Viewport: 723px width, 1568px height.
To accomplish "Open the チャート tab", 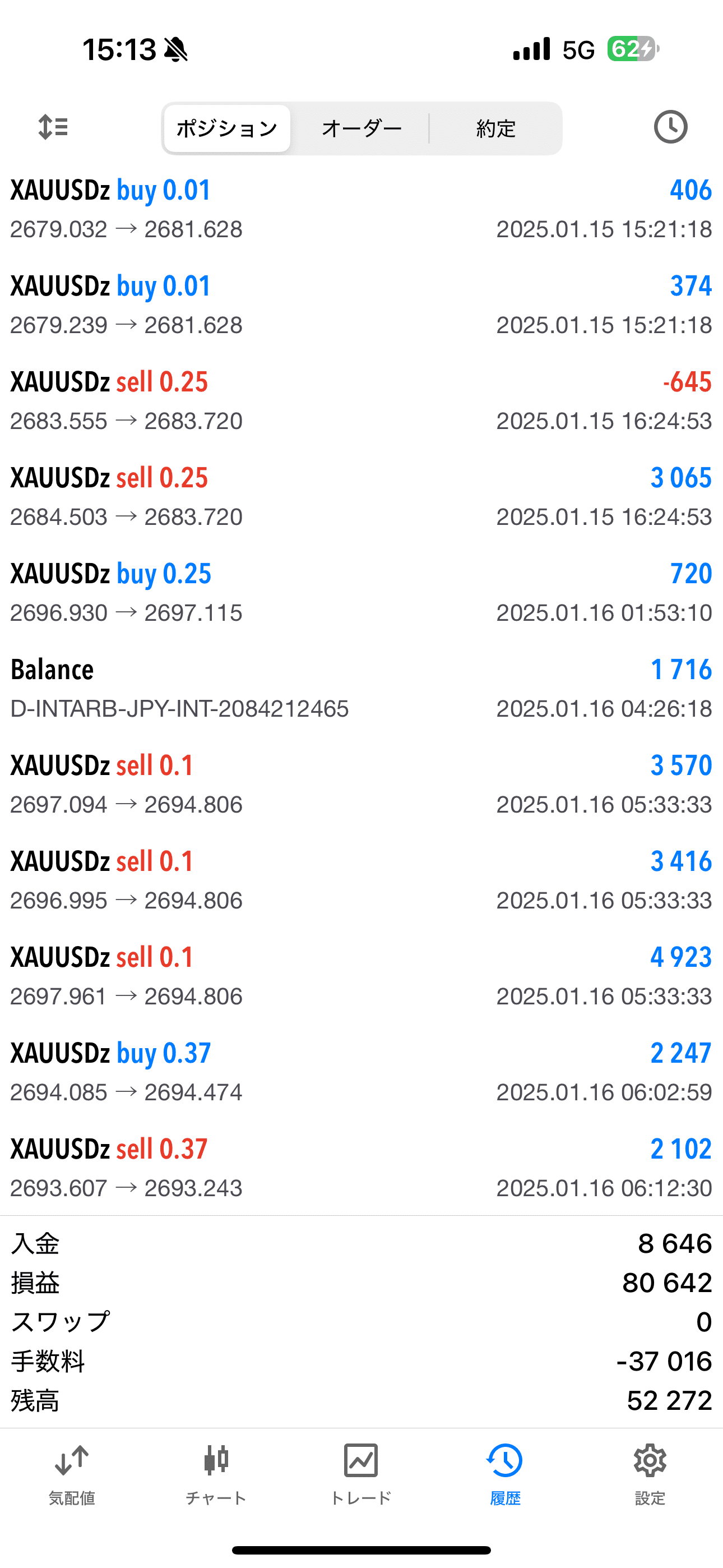I will (x=216, y=1474).
